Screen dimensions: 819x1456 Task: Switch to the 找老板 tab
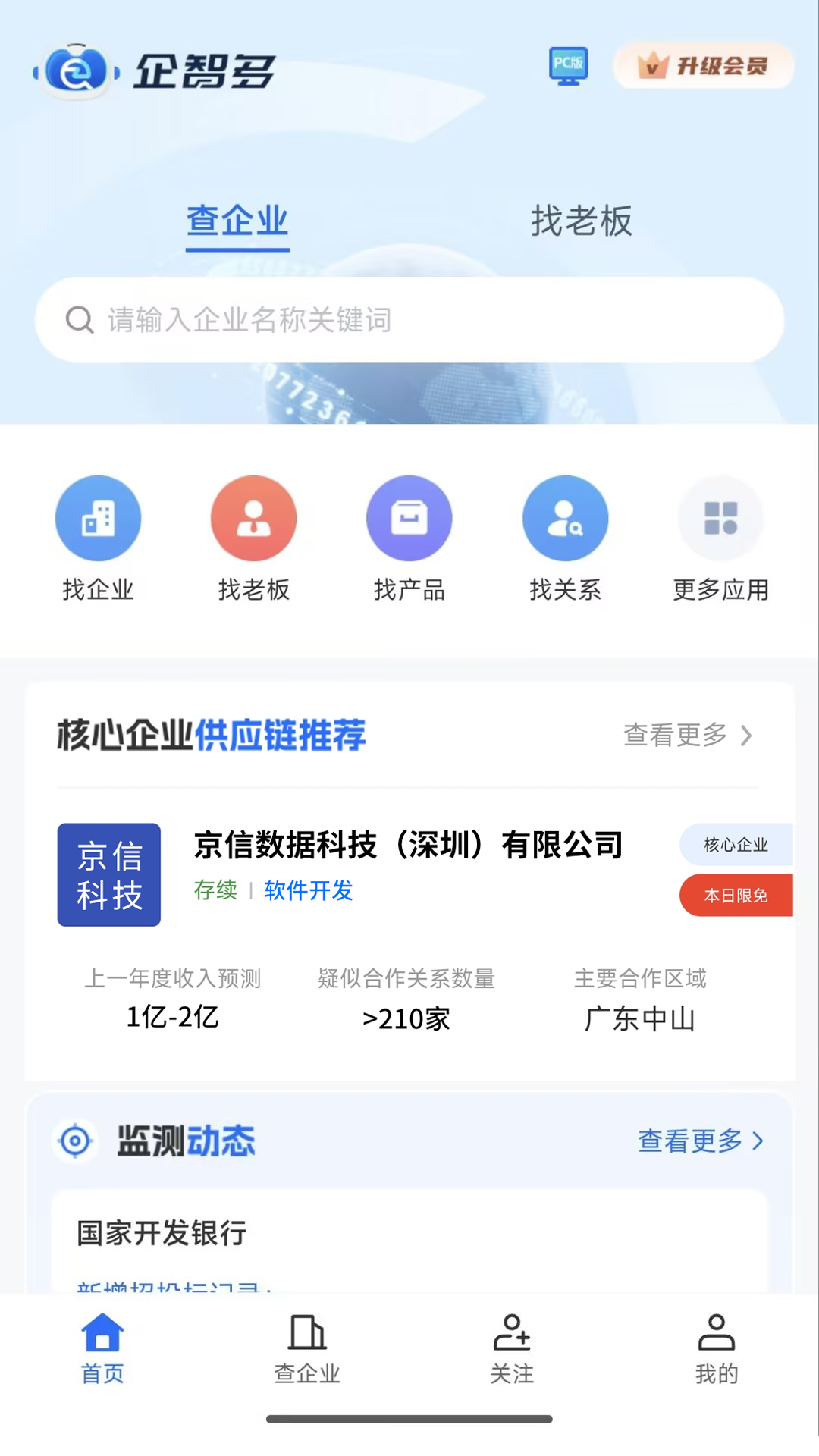pyautogui.click(x=581, y=221)
